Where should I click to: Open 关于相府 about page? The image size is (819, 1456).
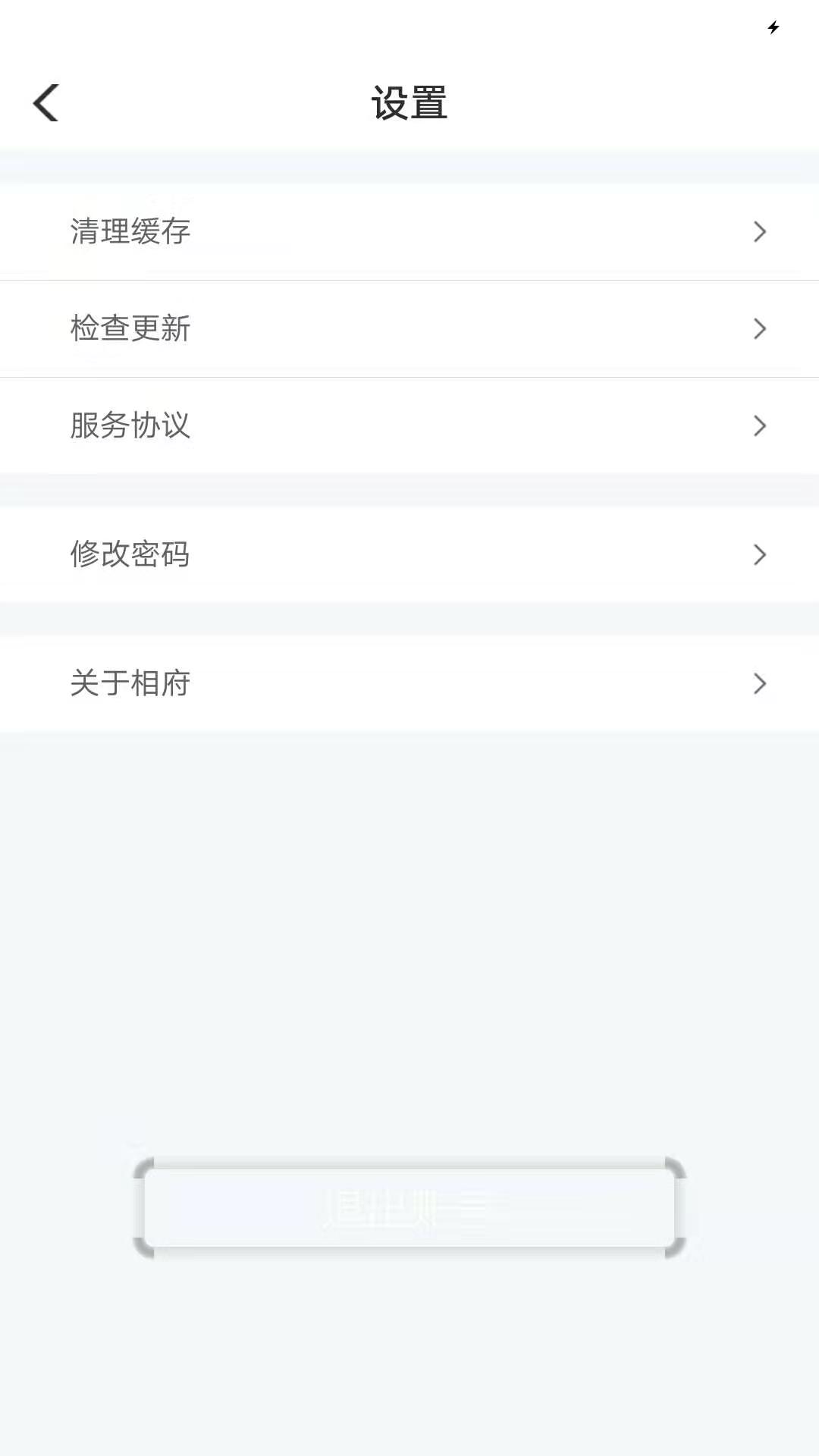(409, 684)
